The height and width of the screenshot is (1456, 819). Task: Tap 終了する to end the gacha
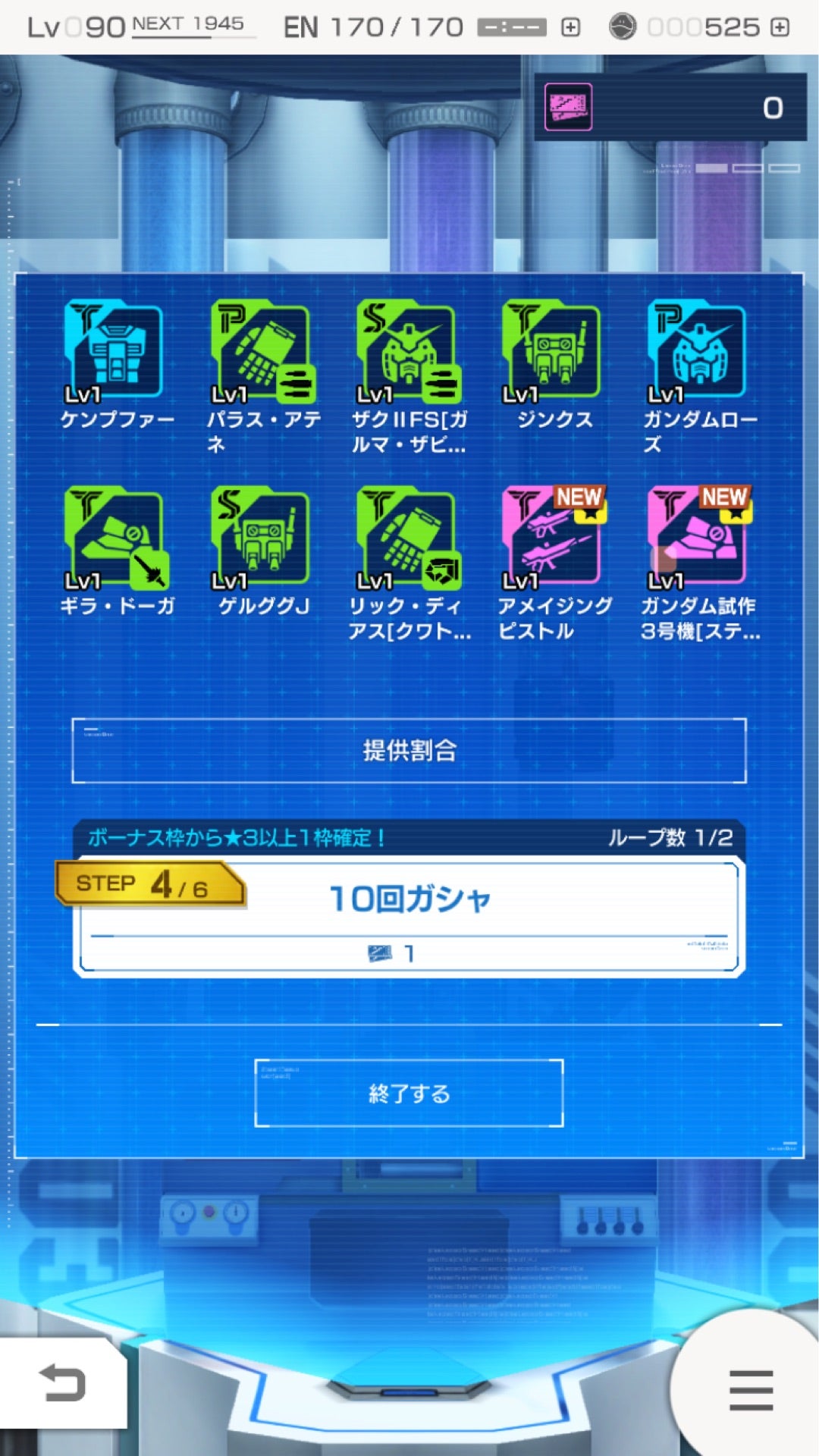pyautogui.click(x=409, y=1094)
